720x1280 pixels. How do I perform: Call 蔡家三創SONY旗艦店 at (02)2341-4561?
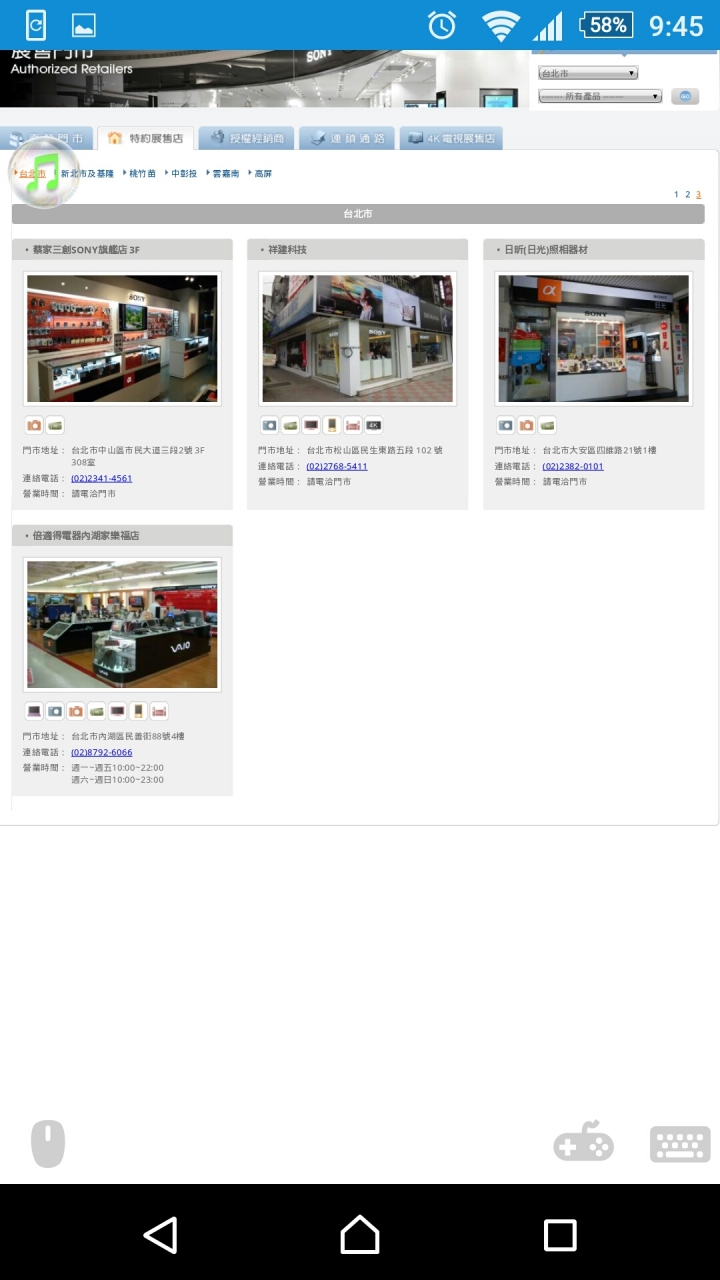[101, 478]
